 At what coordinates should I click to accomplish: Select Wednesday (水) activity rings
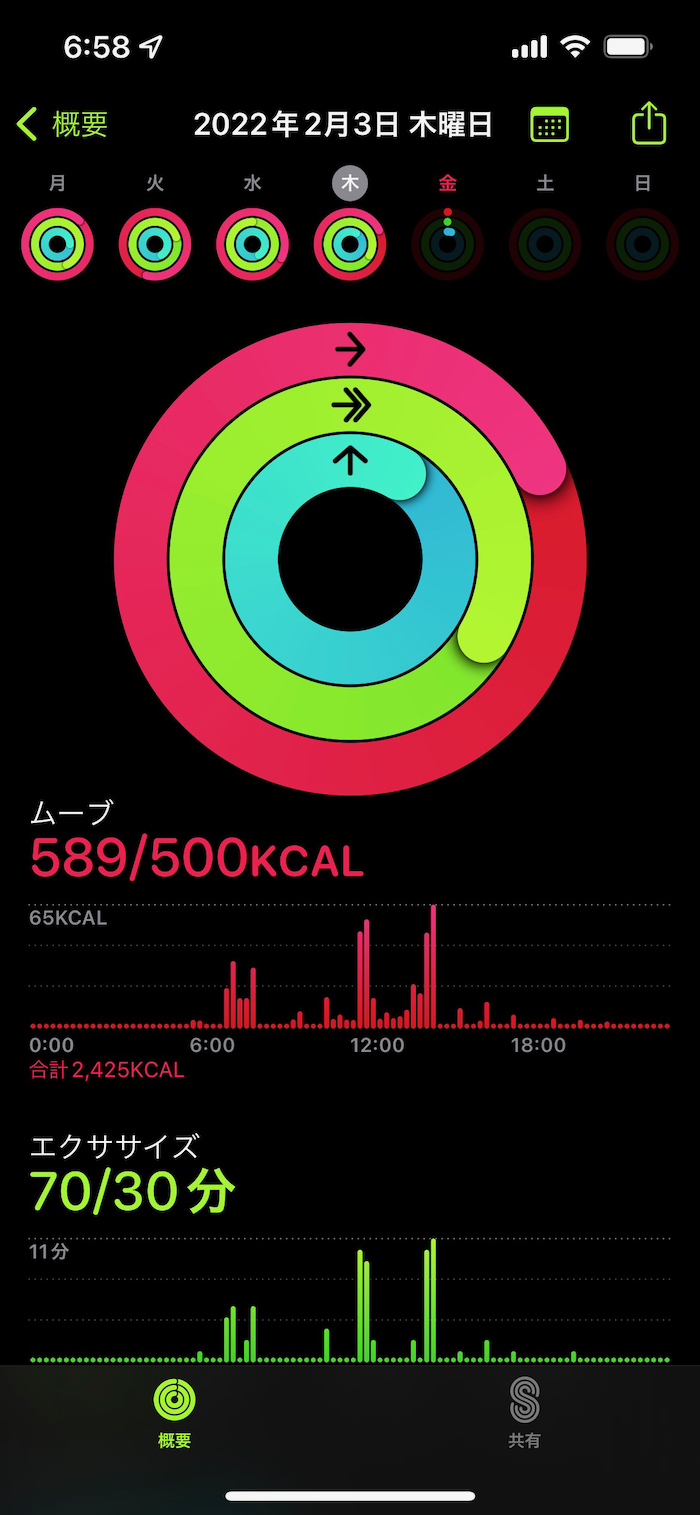252,244
